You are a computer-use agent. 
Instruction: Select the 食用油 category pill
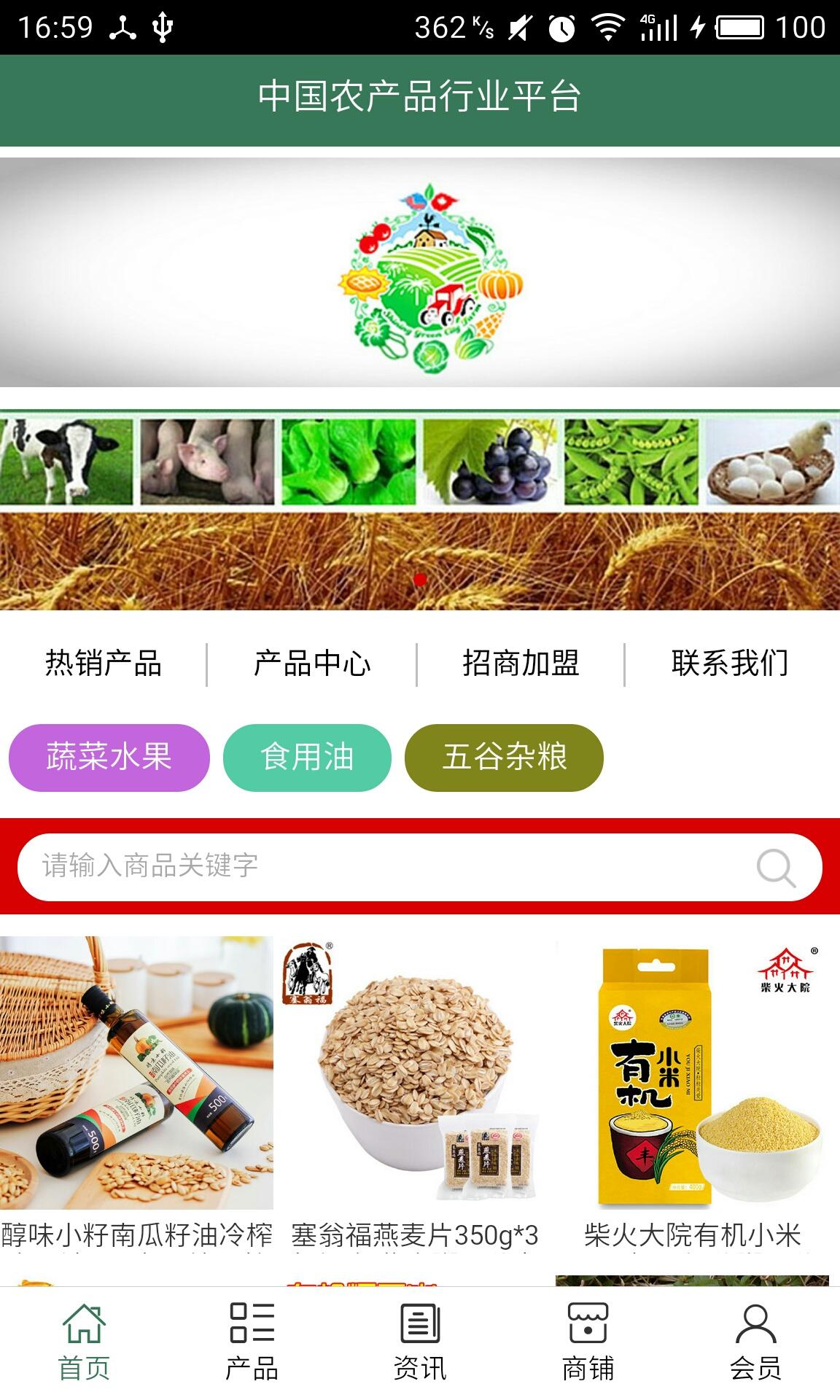308,758
